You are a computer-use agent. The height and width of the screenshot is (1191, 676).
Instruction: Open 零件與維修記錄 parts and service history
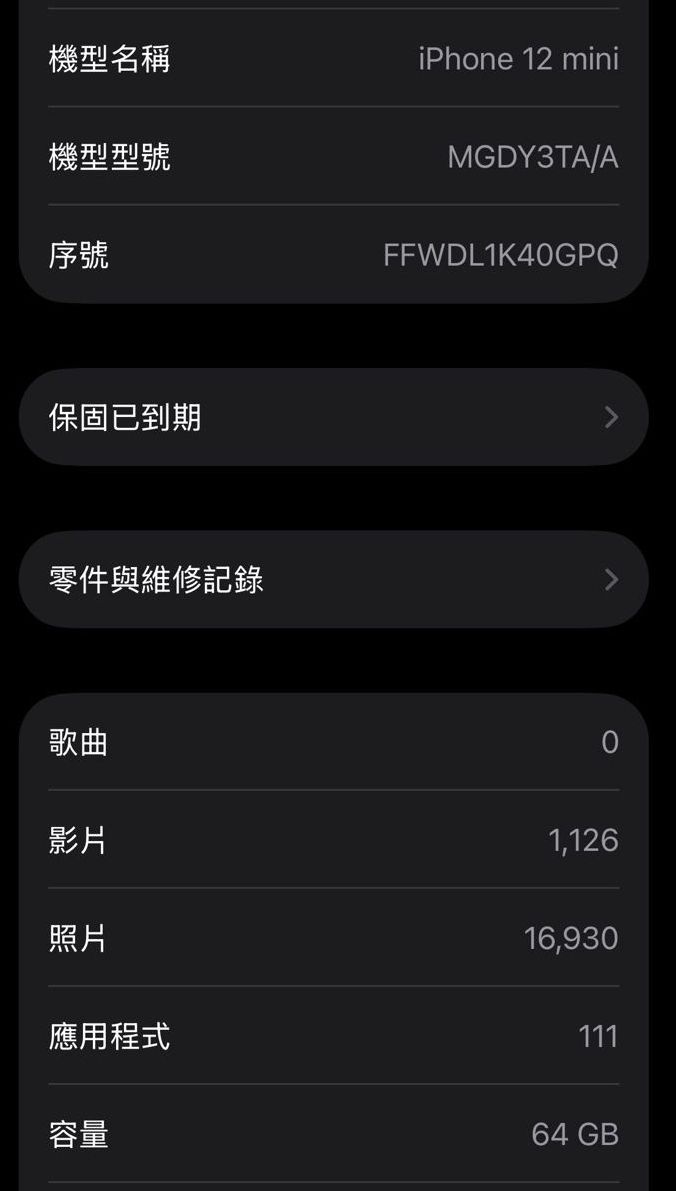(333, 580)
